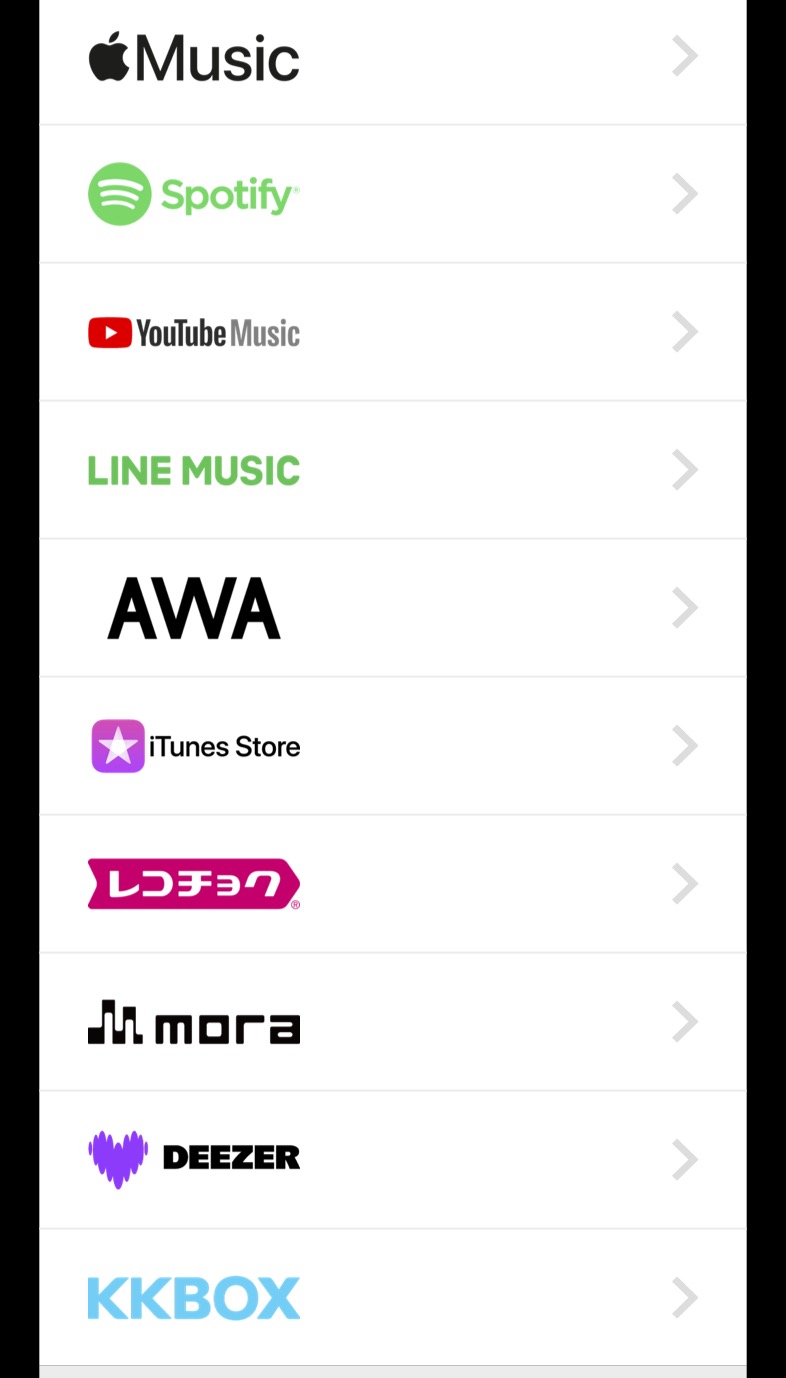This screenshot has height=1378, width=786.
Task: Open the mora download store row
Action: point(392,1021)
